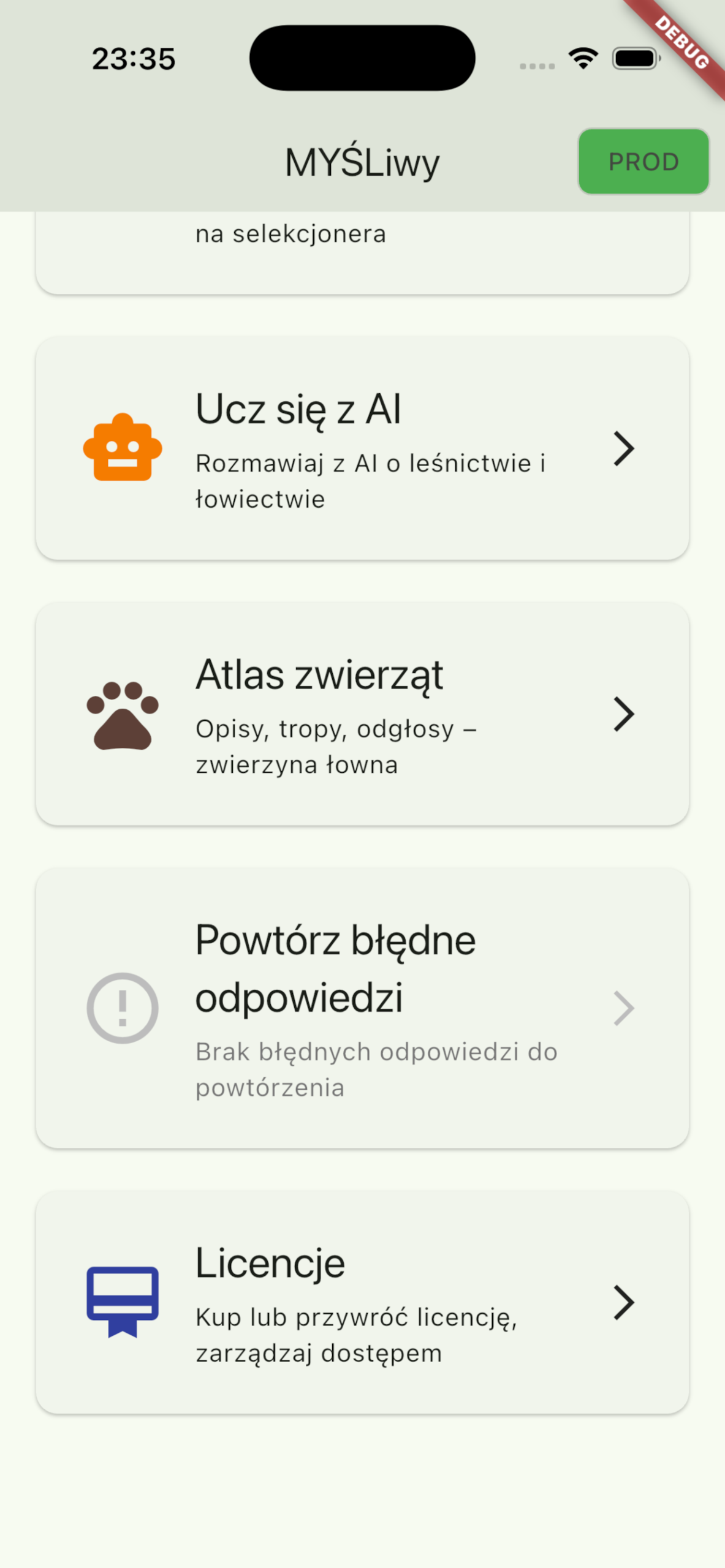Tap the greyed chevron on Powtórz błędne odpowiedzi

click(624, 1008)
